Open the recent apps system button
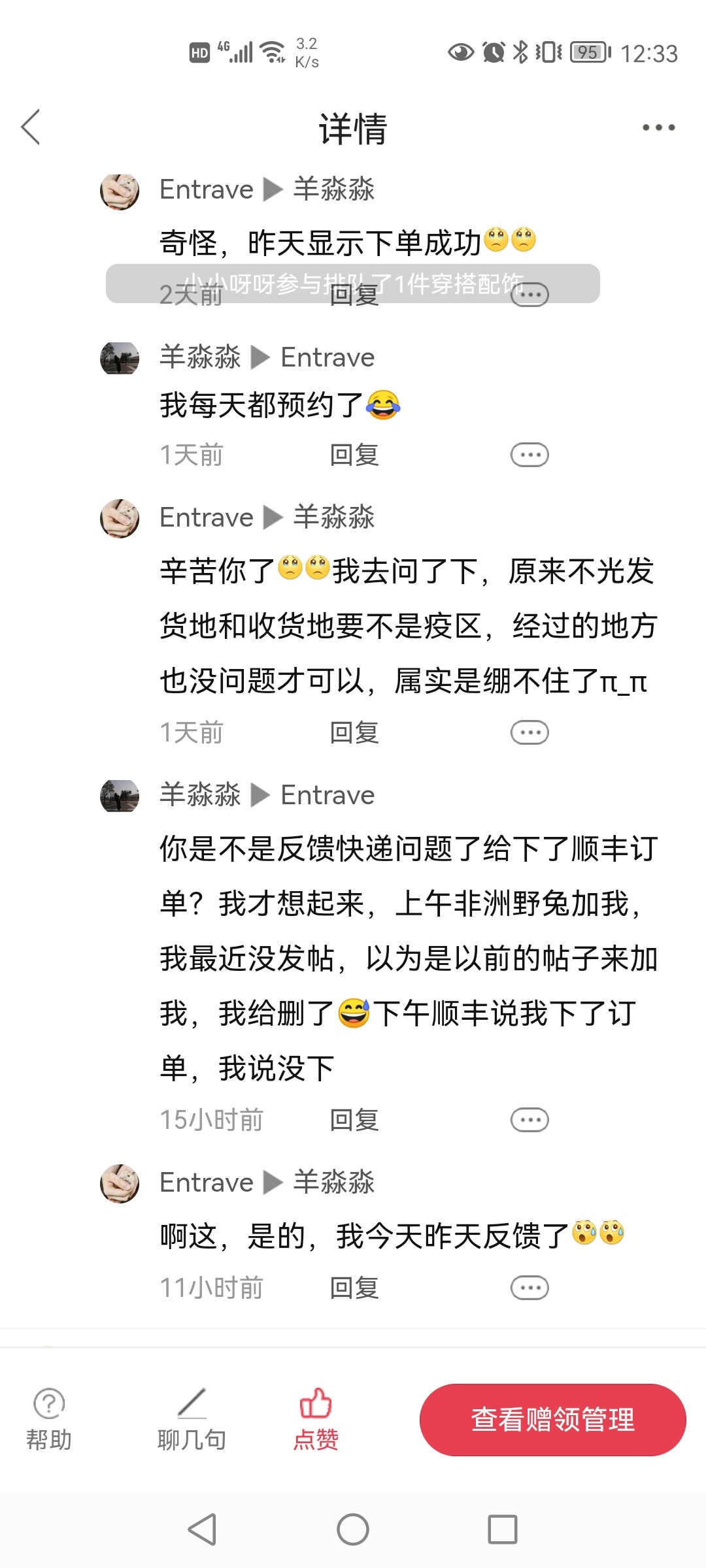706x1568 pixels. pos(502,1529)
